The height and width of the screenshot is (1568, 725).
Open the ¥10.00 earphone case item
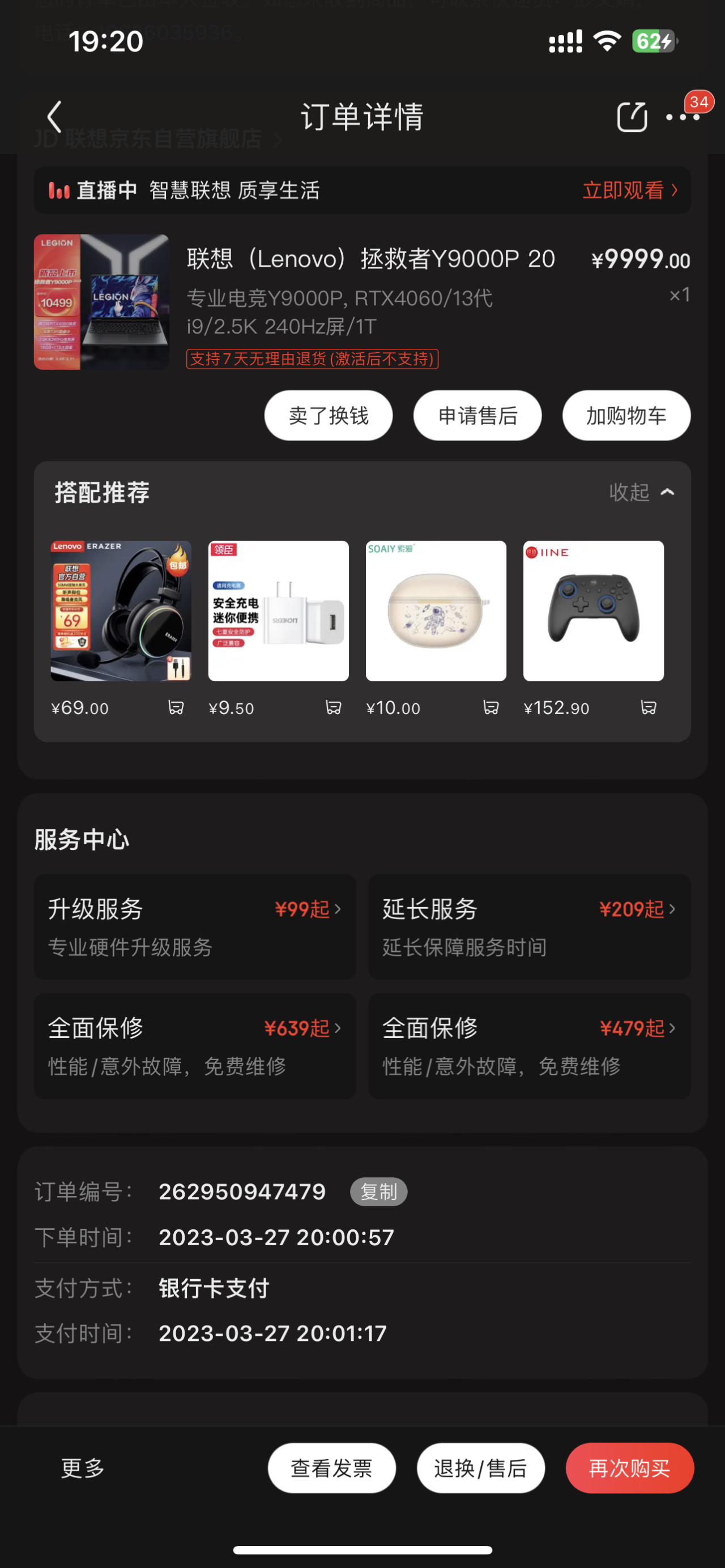pos(436,610)
